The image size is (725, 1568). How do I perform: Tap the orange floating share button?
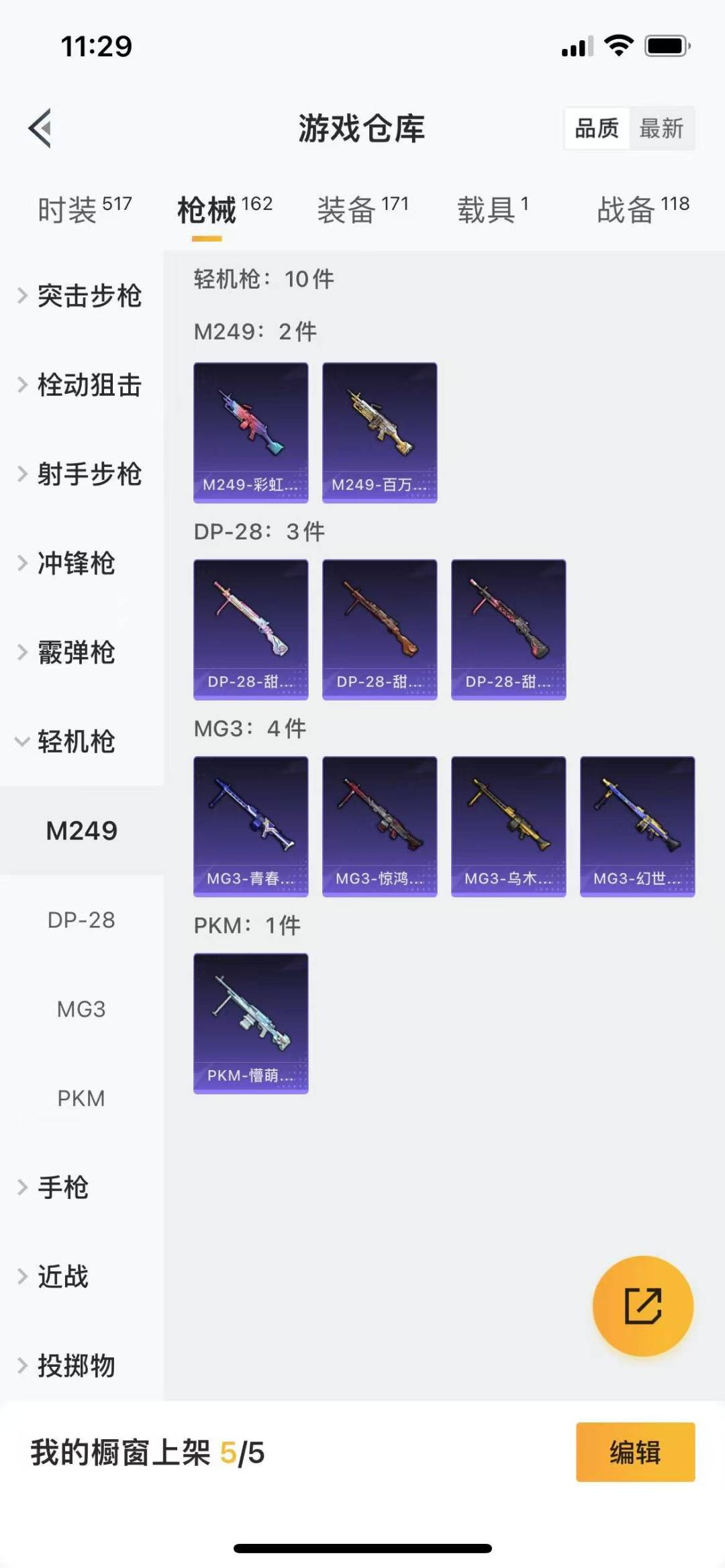coord(642,1306)
